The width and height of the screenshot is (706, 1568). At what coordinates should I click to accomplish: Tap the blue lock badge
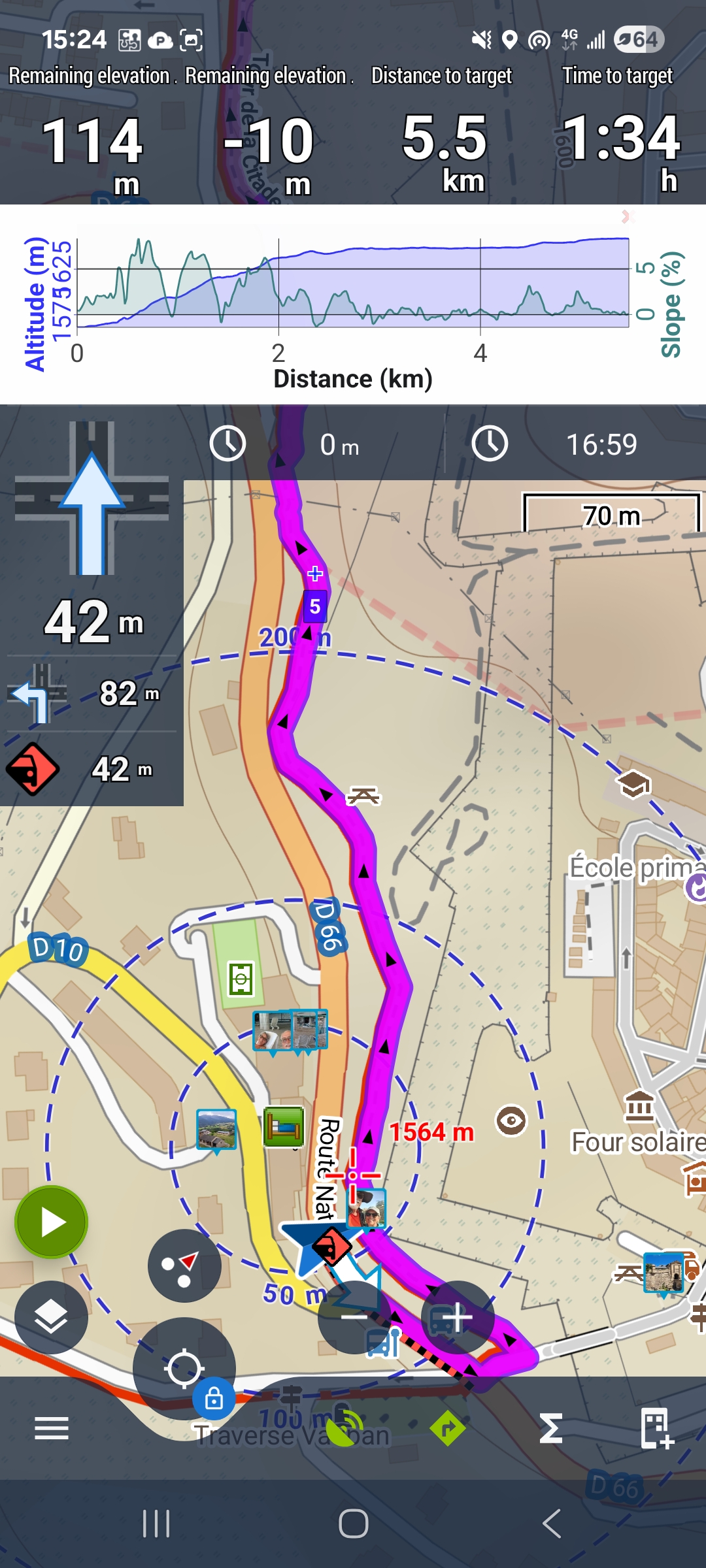coord(214,1399)
